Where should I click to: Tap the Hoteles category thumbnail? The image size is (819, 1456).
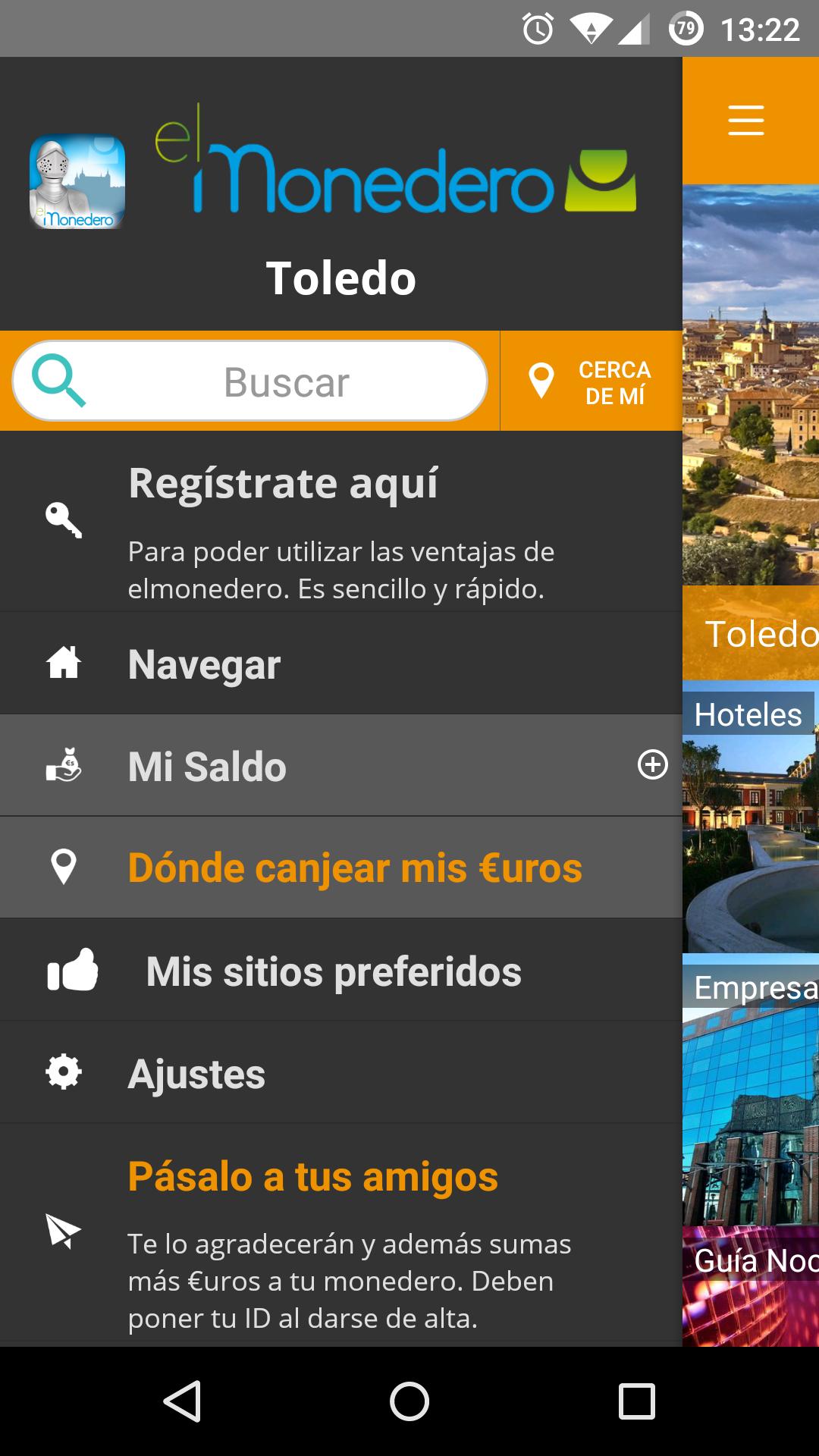749,819
